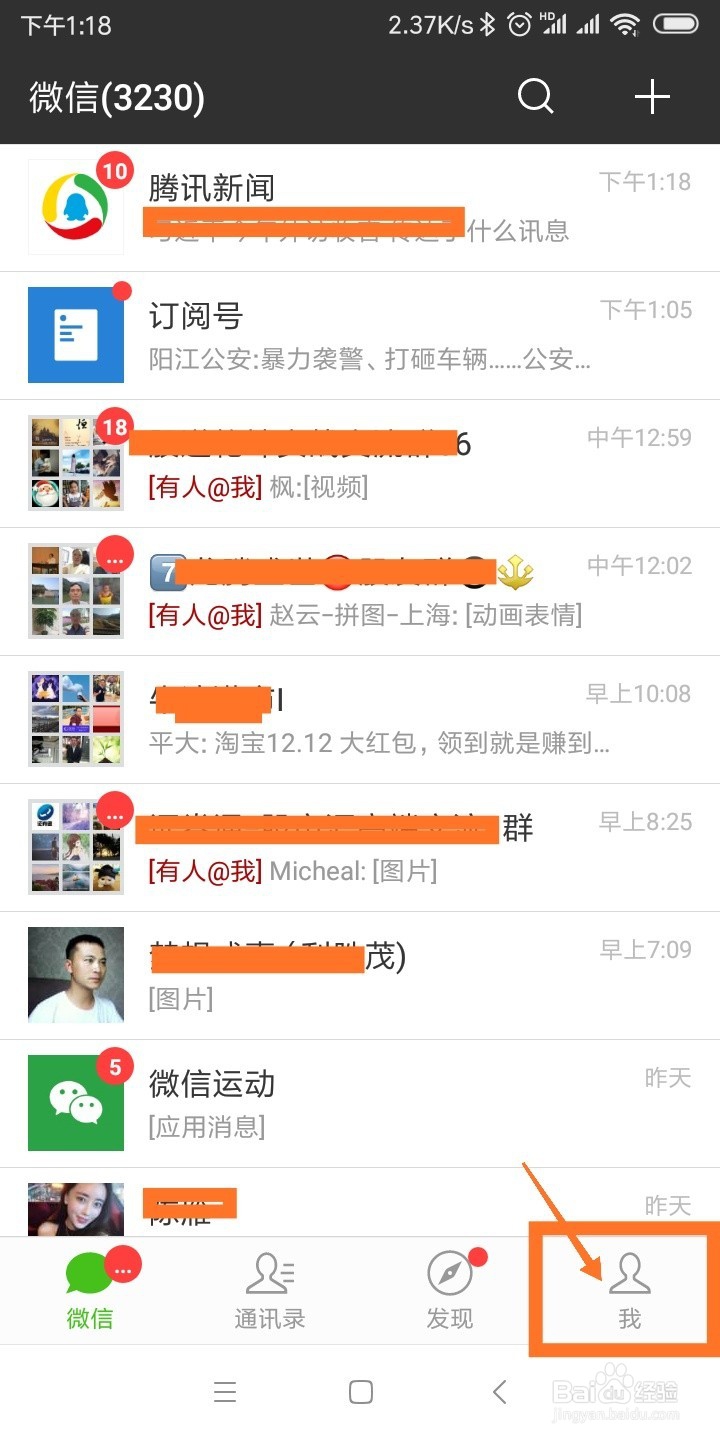Screen dimensions: 720x1440
Task: Tap the plus icon to add new chat
Action: tap(652, 96)
